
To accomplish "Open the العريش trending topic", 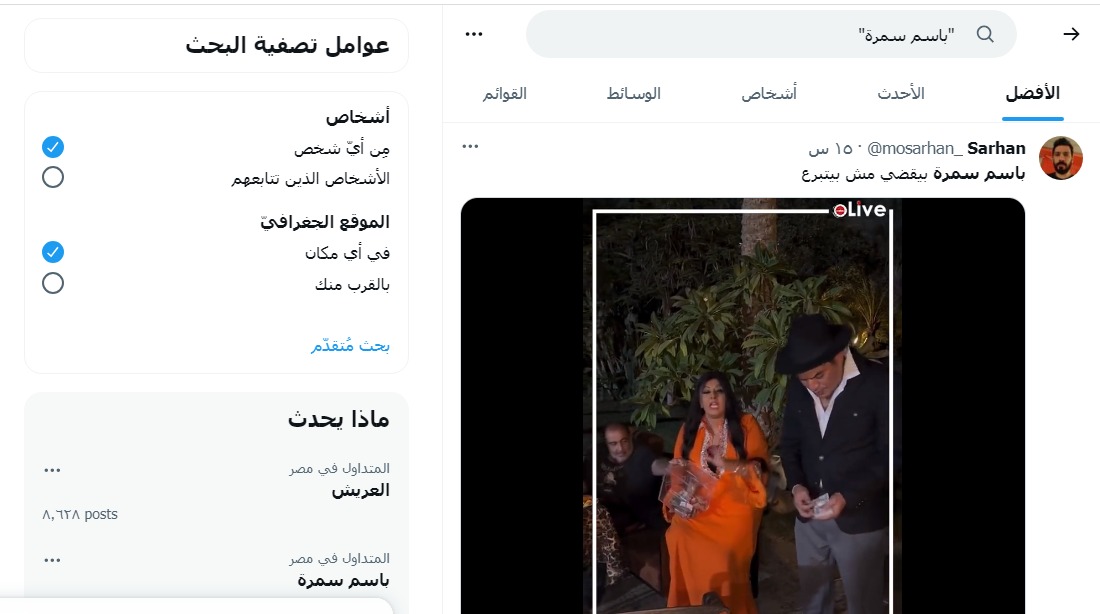I will 361,491.
